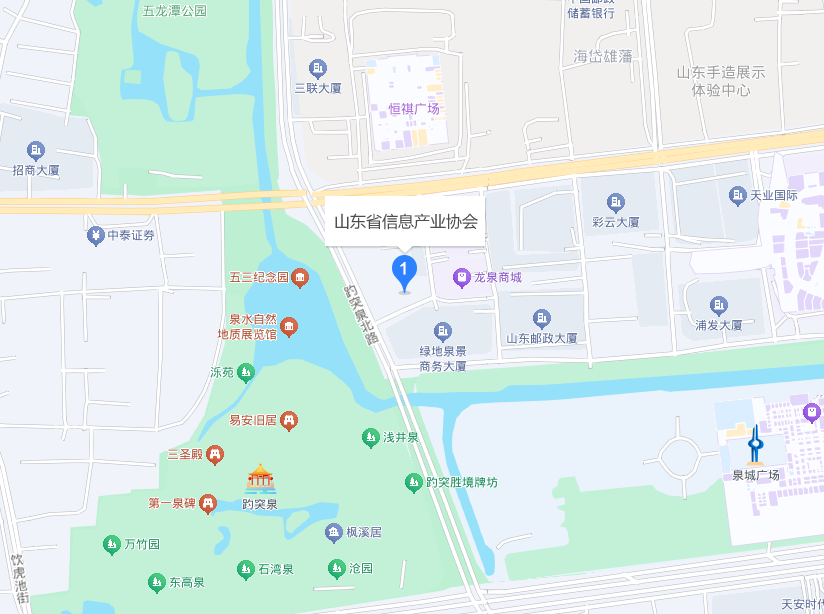Viewport: 824px width, 614px height.
Task: Select the 龙泉商城 shopping place marker
Action: 462,277
